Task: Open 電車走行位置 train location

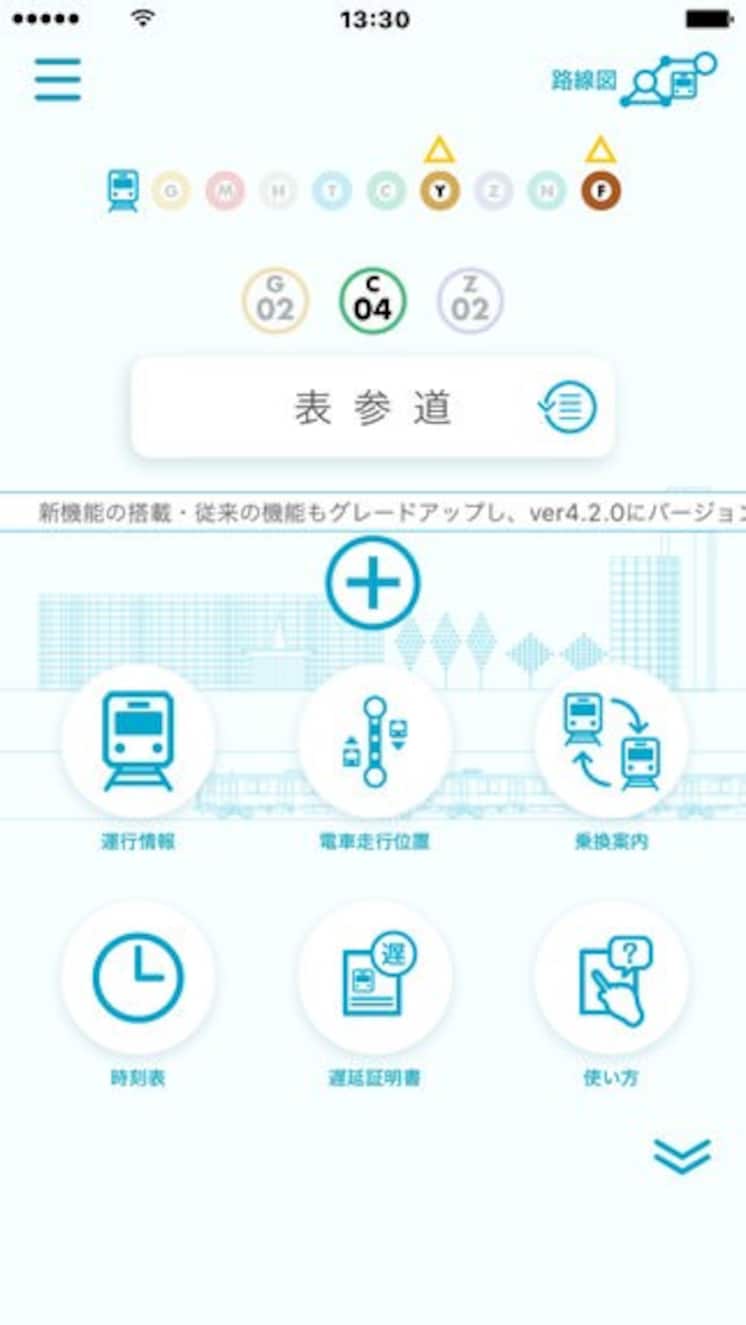Action: (x=374, y=741)
